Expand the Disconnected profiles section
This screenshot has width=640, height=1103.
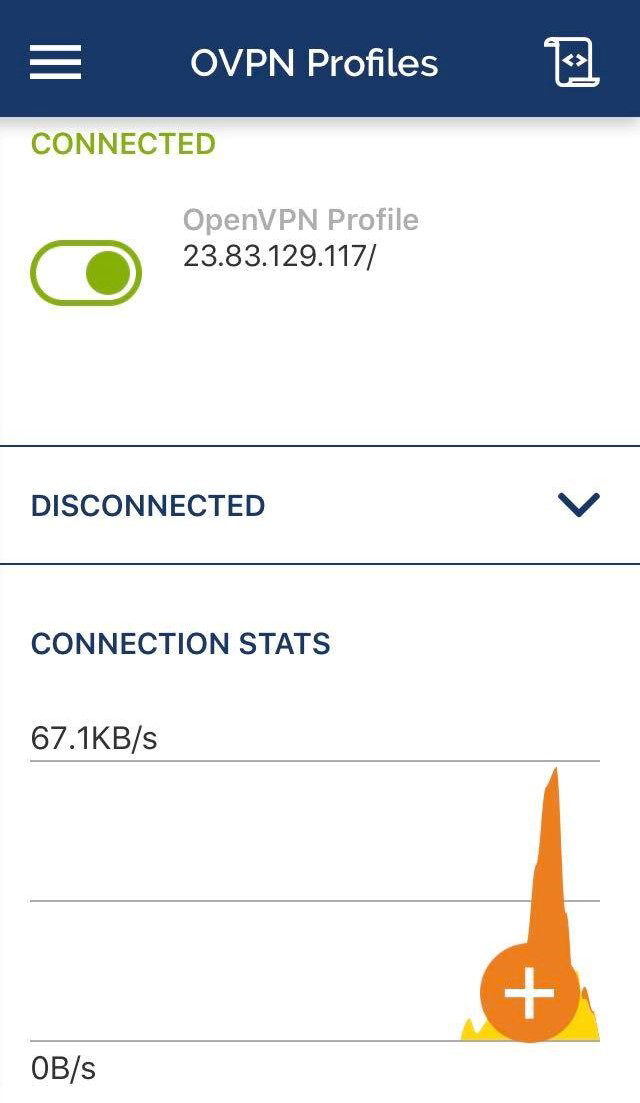tap(578, 505)
